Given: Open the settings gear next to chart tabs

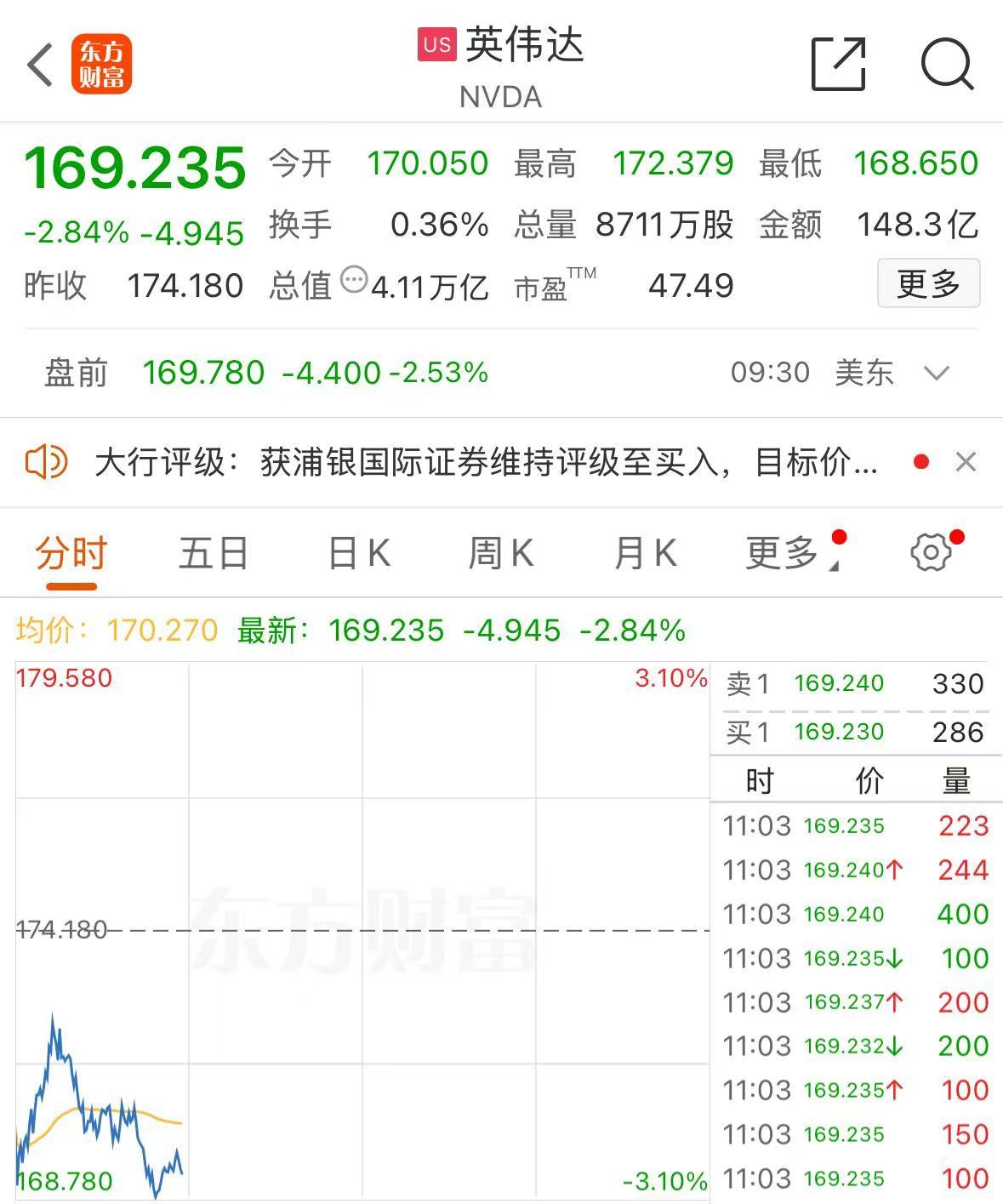Looking at the screenshot, I should (x=932, y=551).
